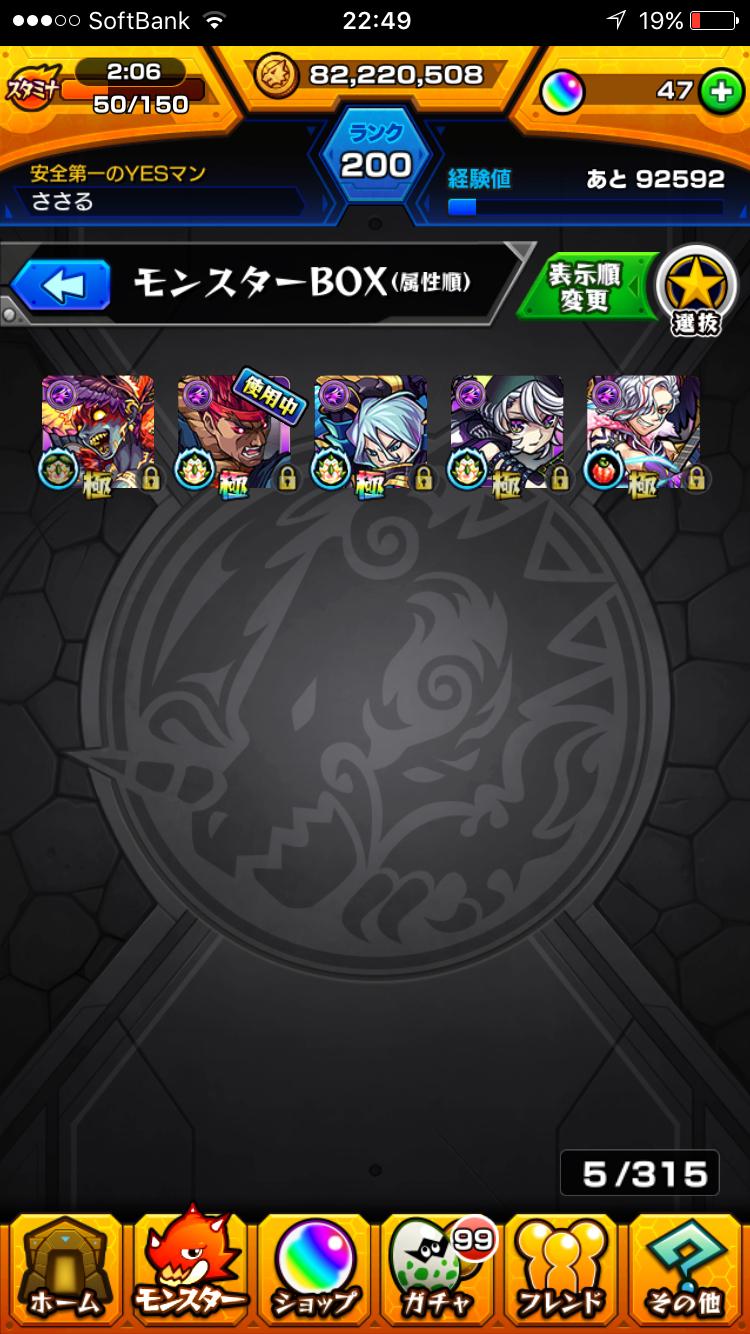Switch to the ホーム tab

click(64, 1268)
